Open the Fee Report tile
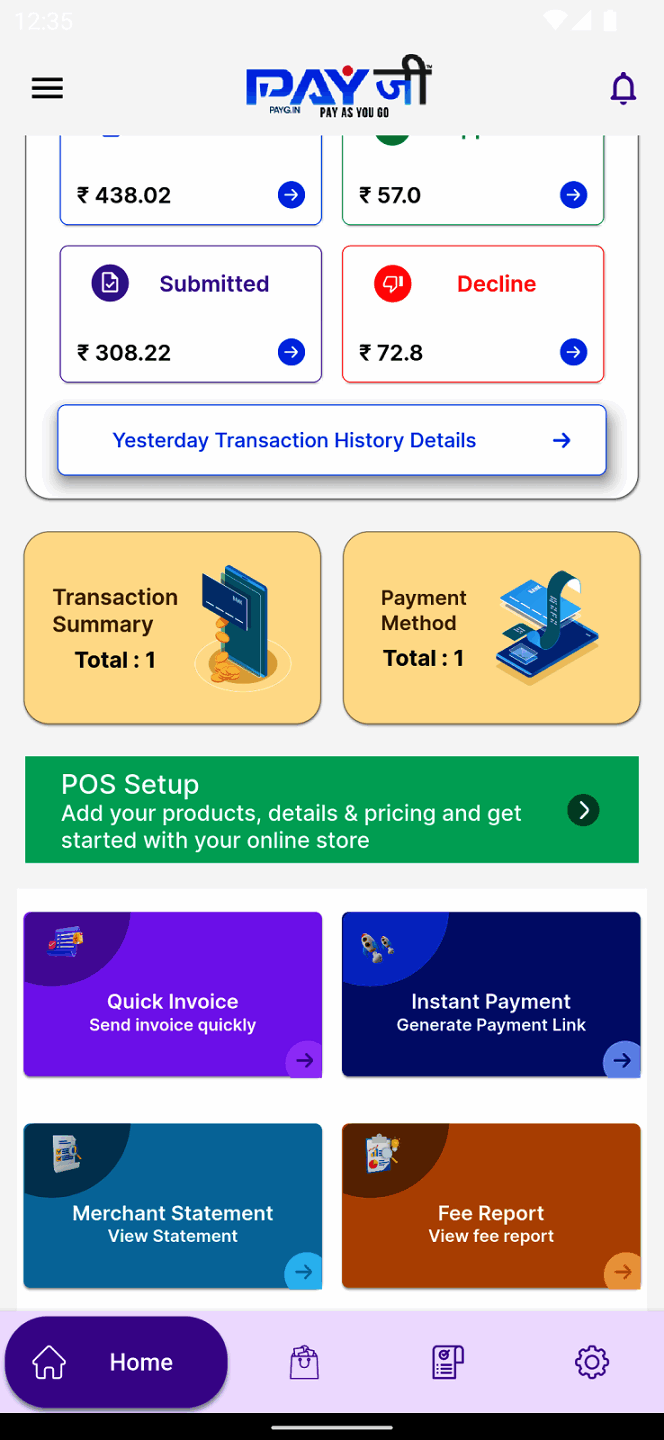The height and width of the screenshot is (1440, 664). click(x=491, y=1205)
